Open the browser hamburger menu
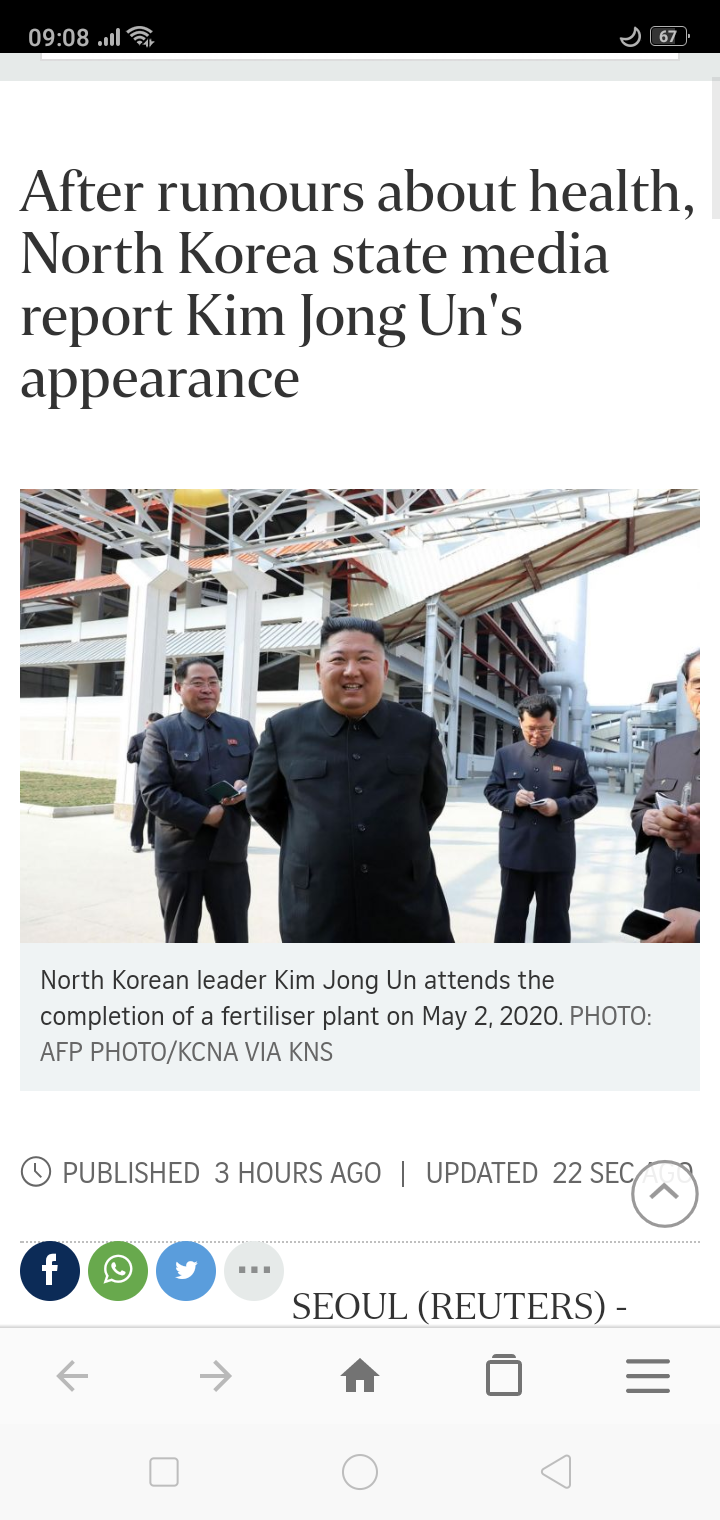Screen dimensions: 720x1520 (x=648, y=1377)
